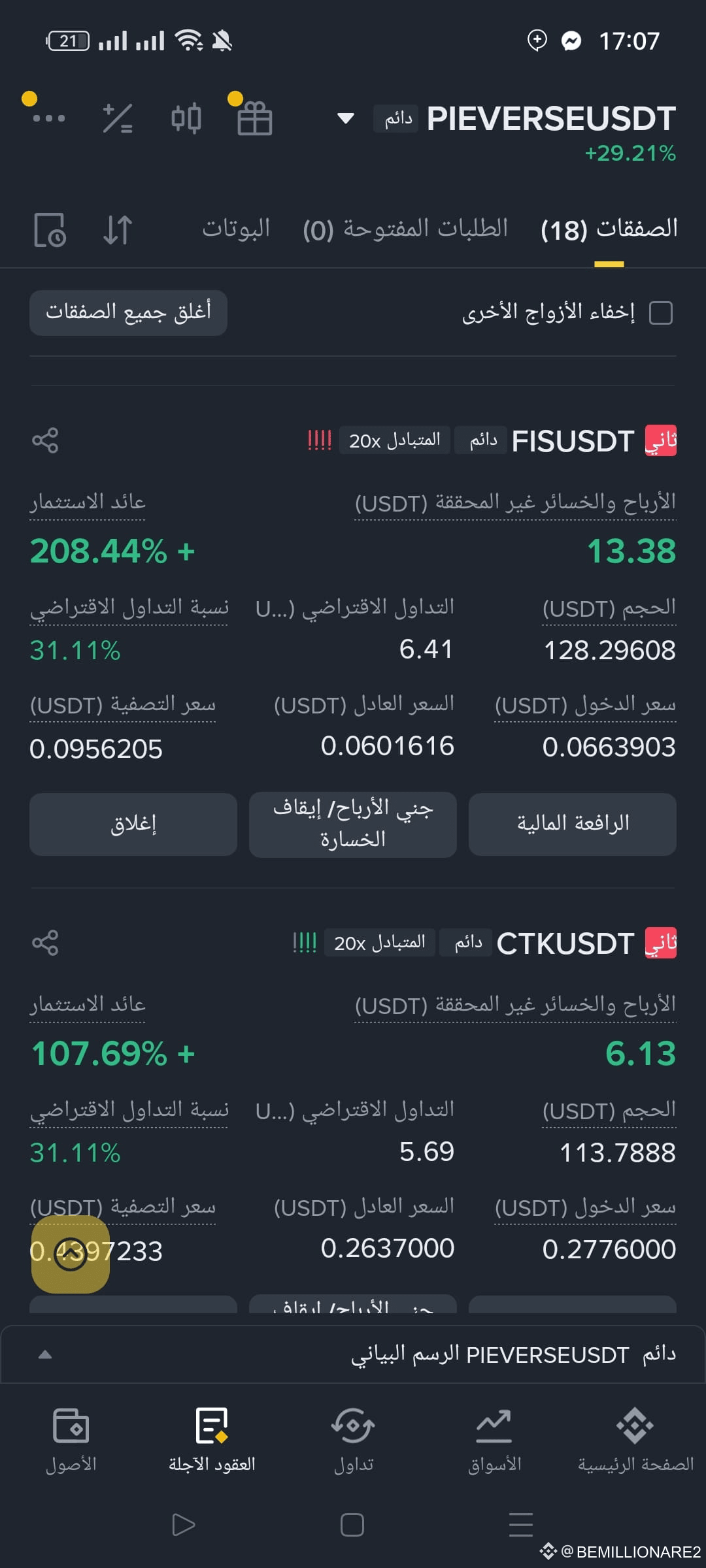Share the CTKUSDT position
This screenshot has height=1568, width=706.
tap(45, 942)
